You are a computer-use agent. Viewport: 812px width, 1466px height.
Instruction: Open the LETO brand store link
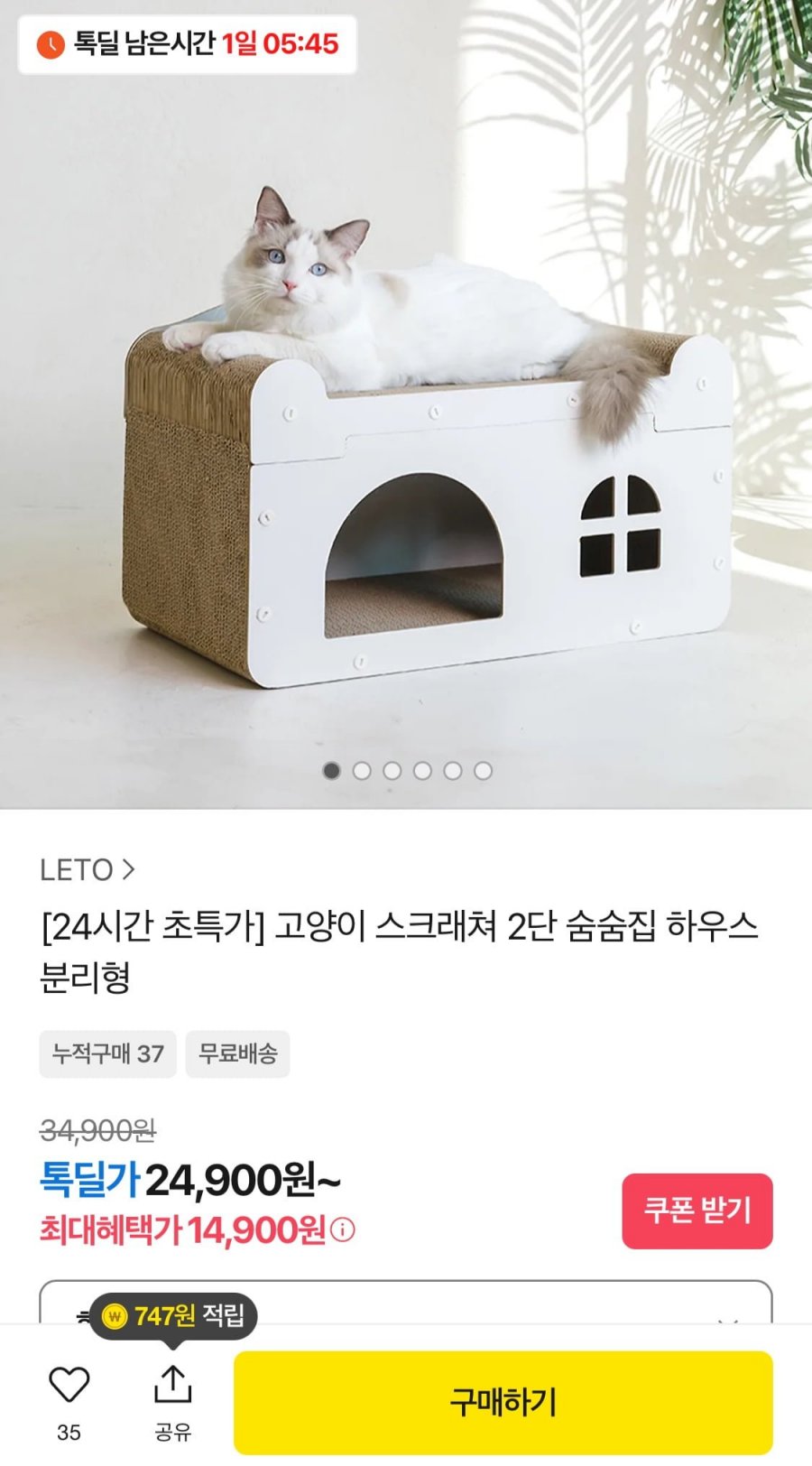click(87, 869)
